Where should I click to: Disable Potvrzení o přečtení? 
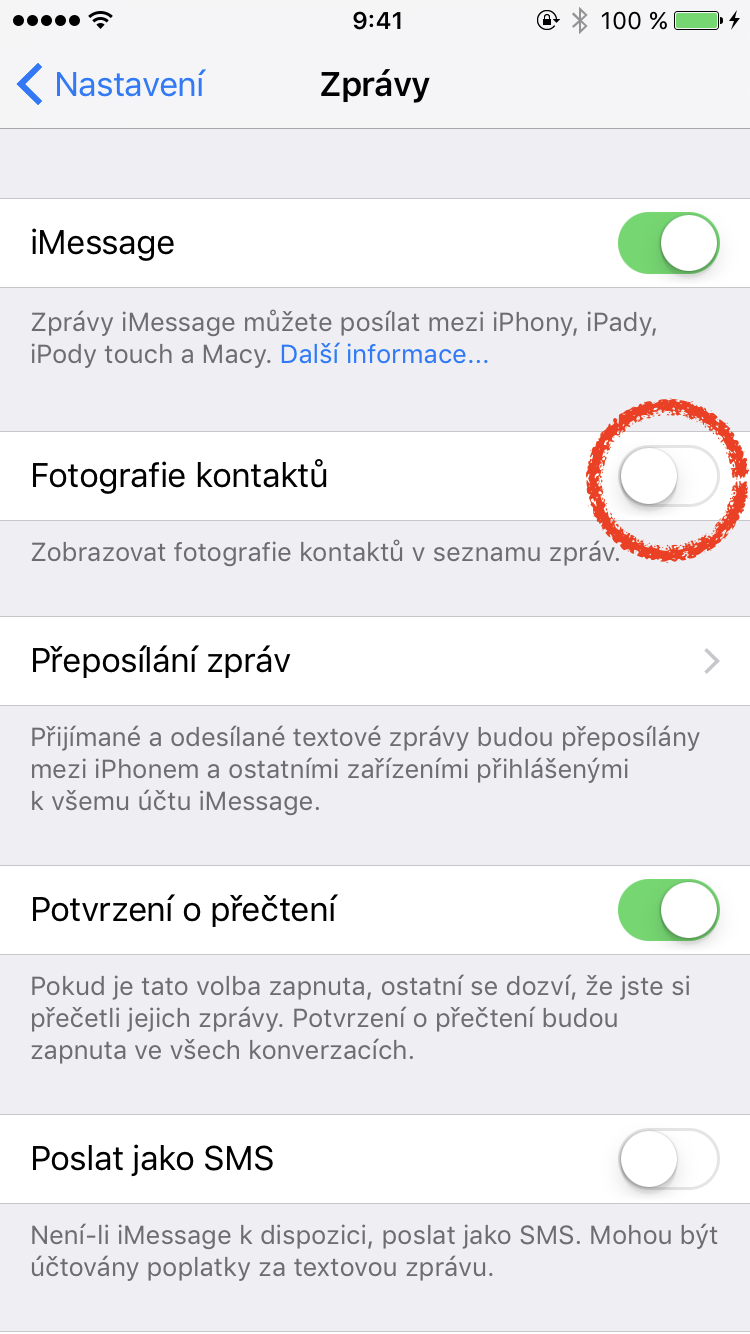668,910
